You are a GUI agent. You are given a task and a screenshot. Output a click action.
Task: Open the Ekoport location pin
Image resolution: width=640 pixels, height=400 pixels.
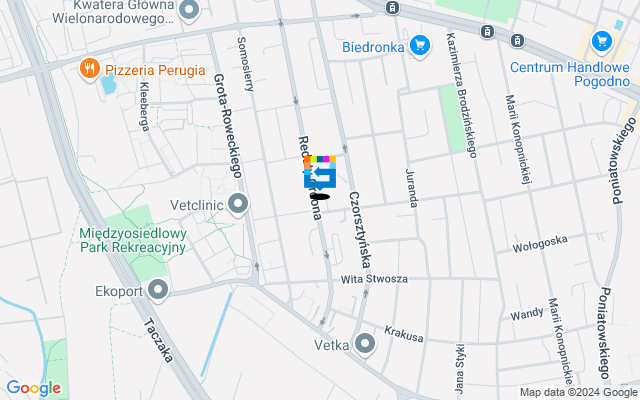coord(158,290)
